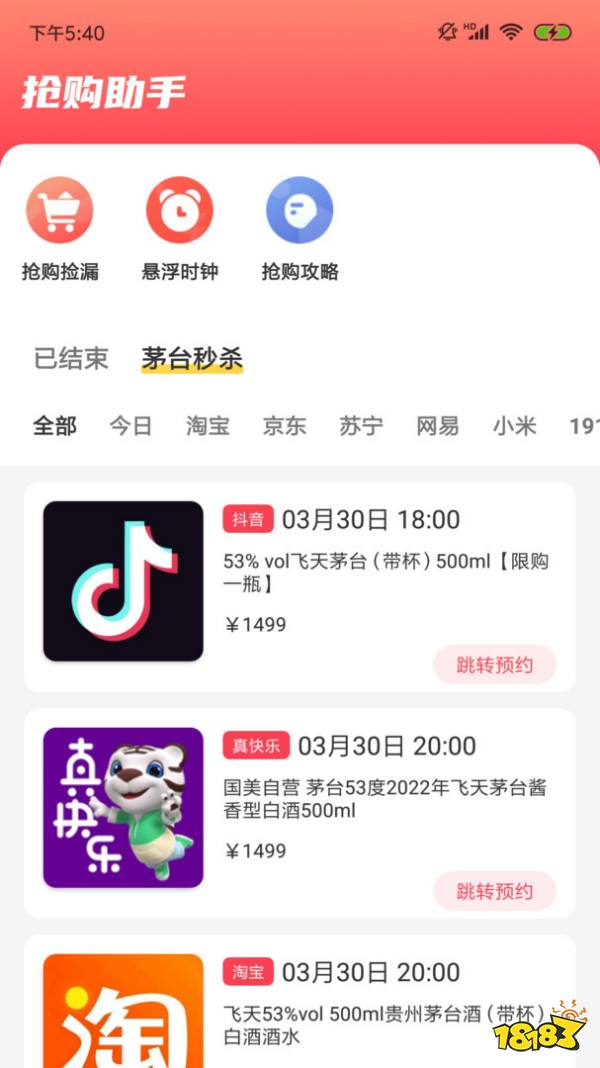This screenshot has height=1068, width=600.
Task: Tap 跳转预约 on the 抖音 Moutai deal
Action: point(494,665)
